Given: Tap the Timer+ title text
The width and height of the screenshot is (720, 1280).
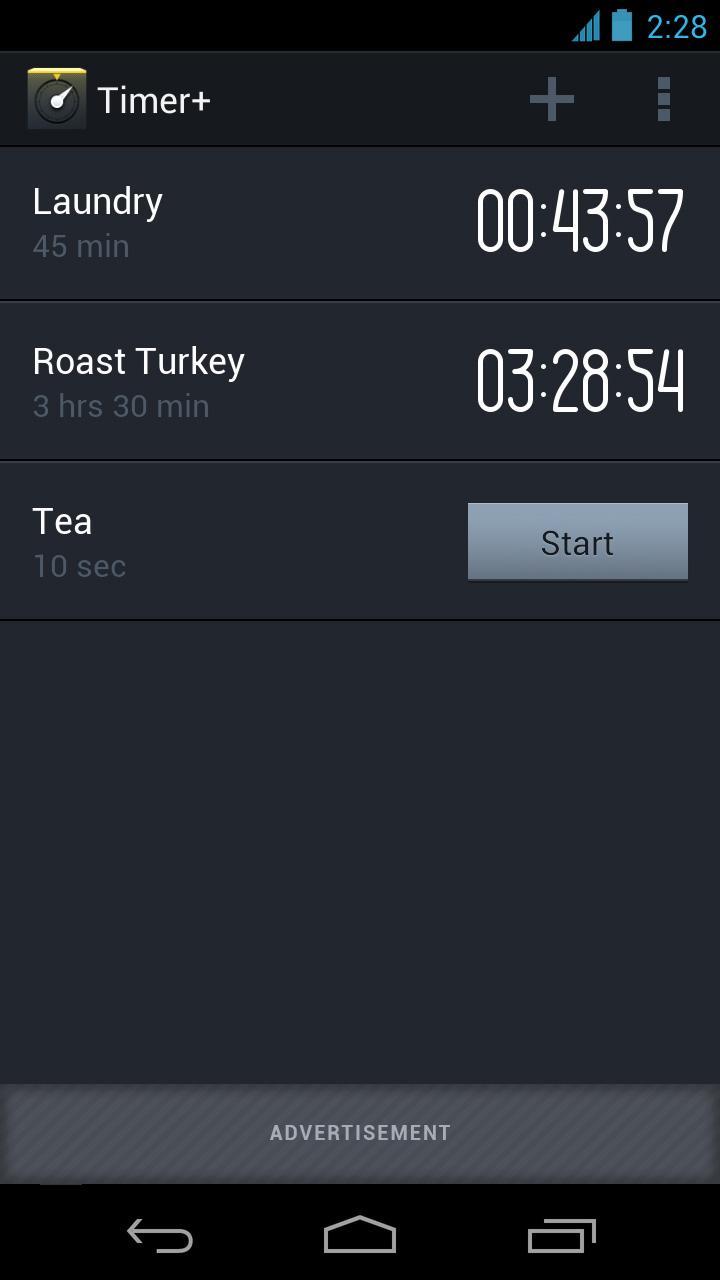Looking at the screenshot, I should coord(152,99).
